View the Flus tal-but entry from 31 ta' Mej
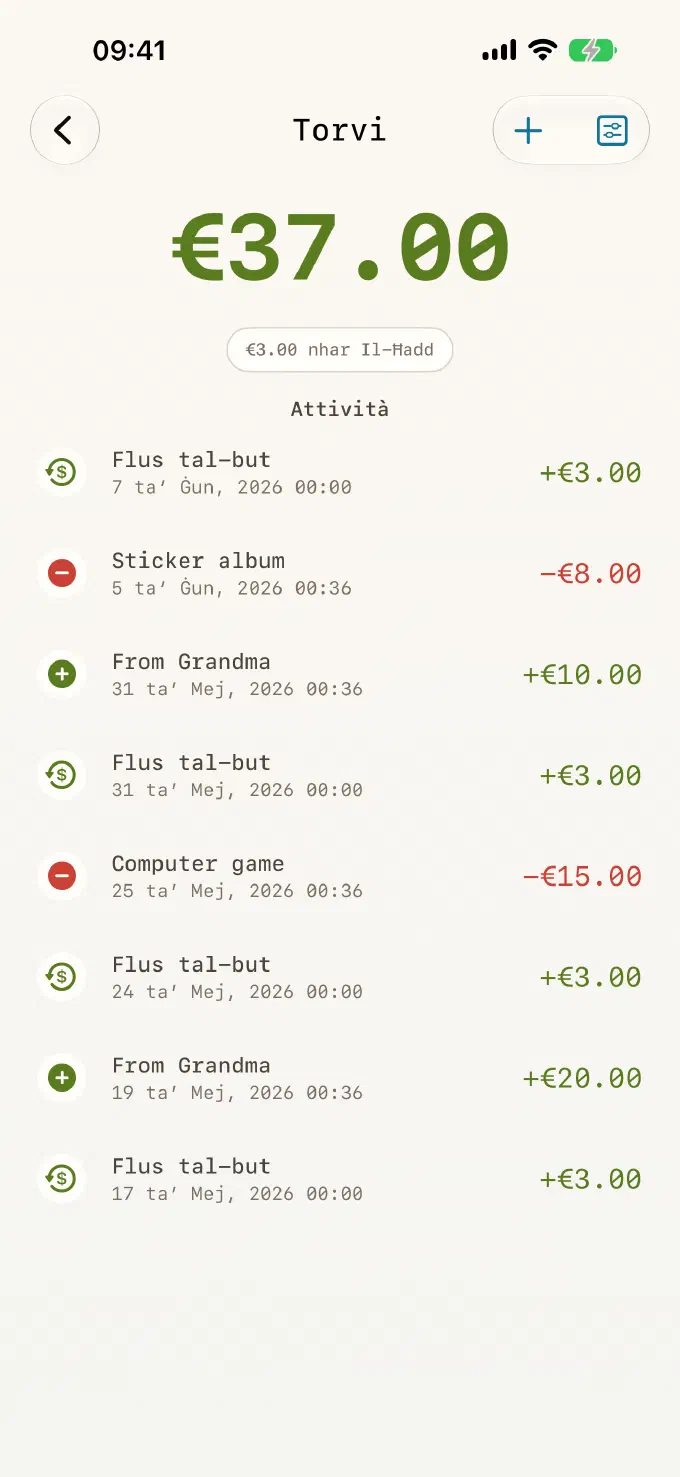Screen dimensions: 680x1477 coord(340,775)
